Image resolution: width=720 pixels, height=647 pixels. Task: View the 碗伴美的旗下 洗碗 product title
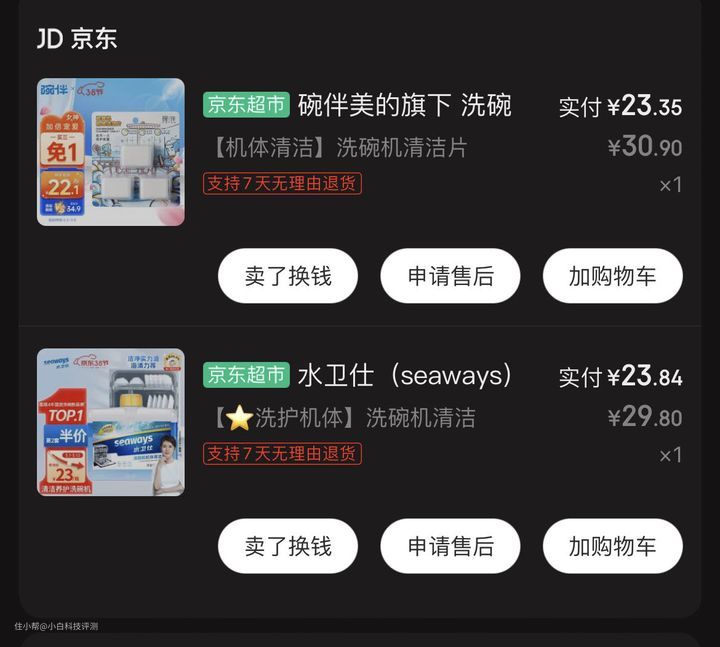[404, 105]
